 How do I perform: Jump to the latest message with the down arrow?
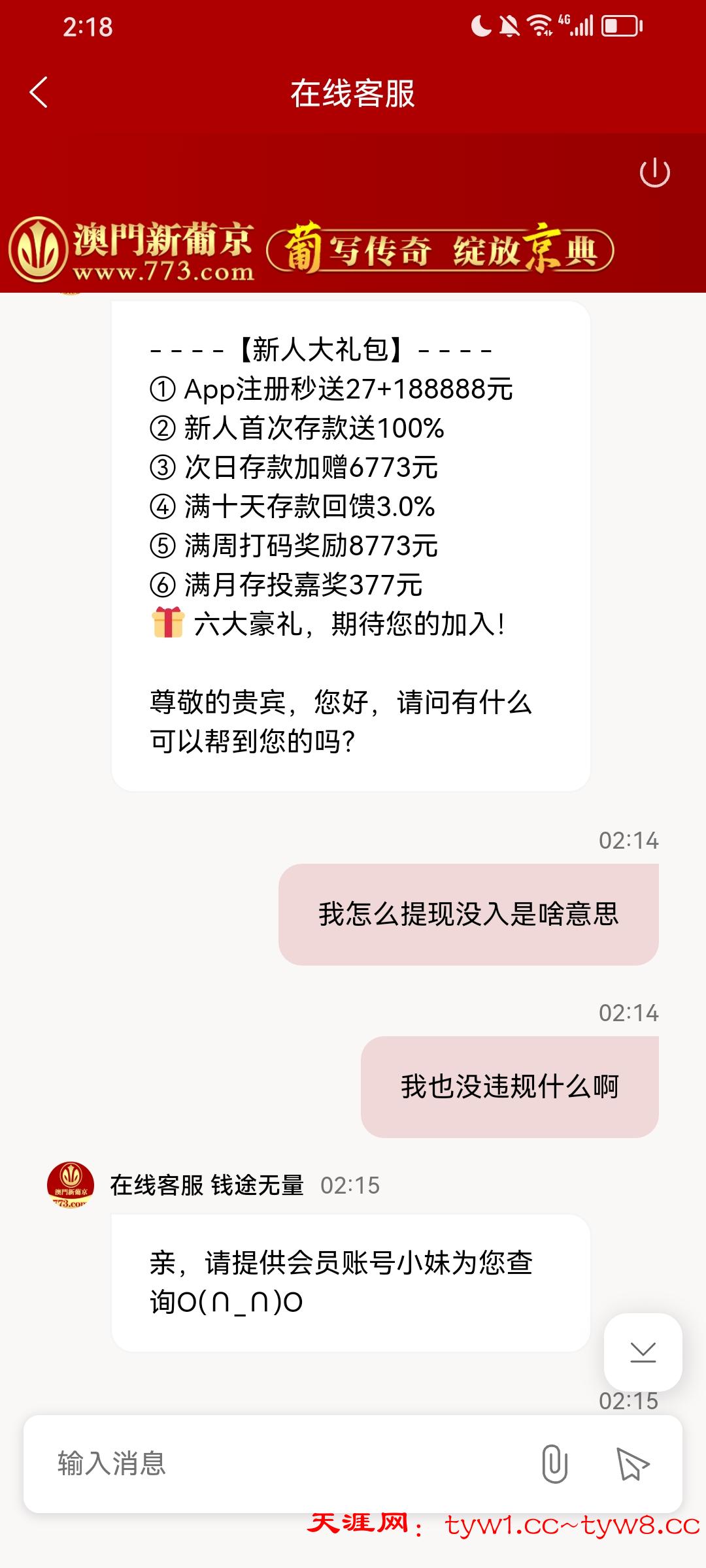[x=643, y=1352]
